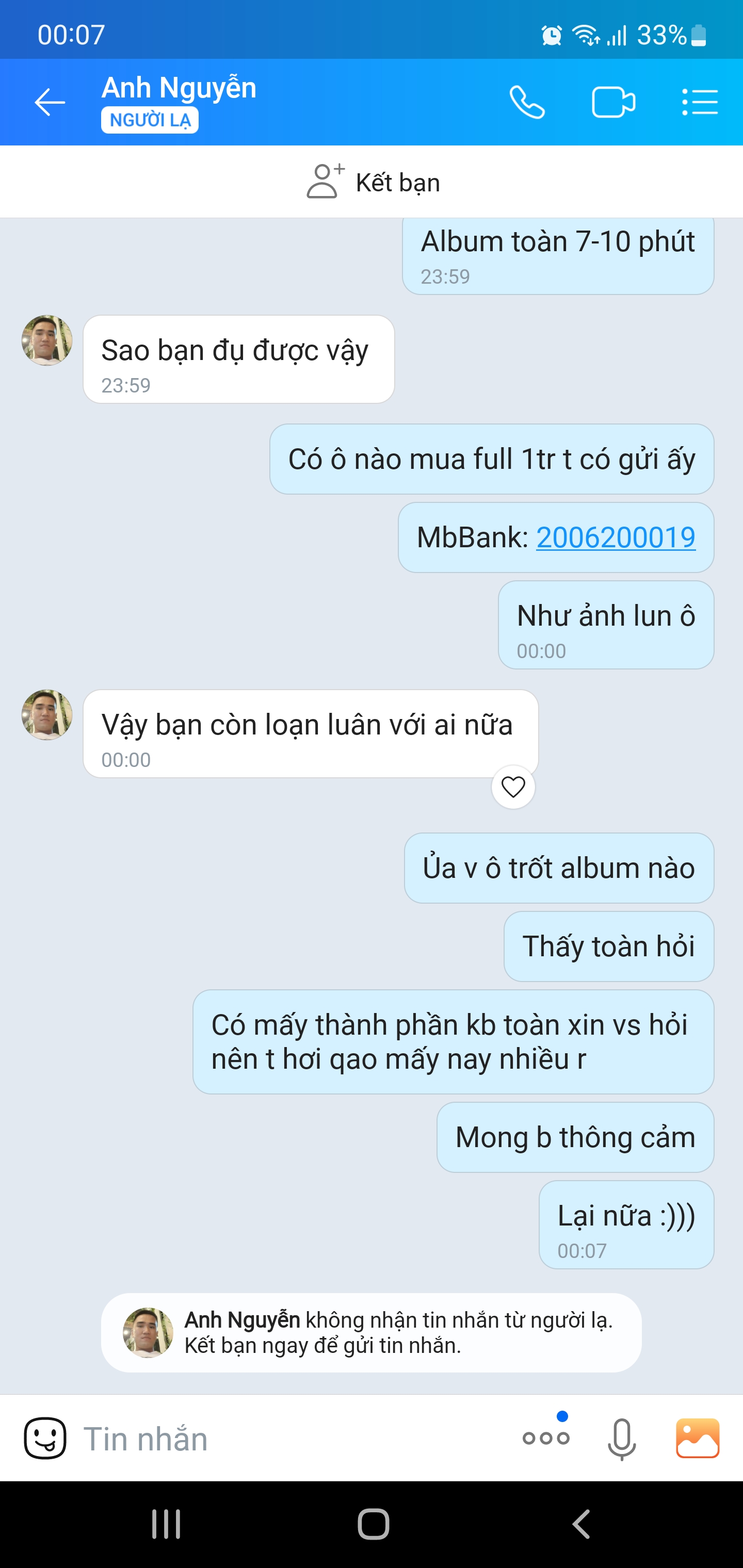
Task: Record a voice message with microphone
Action: [622, 1439]
